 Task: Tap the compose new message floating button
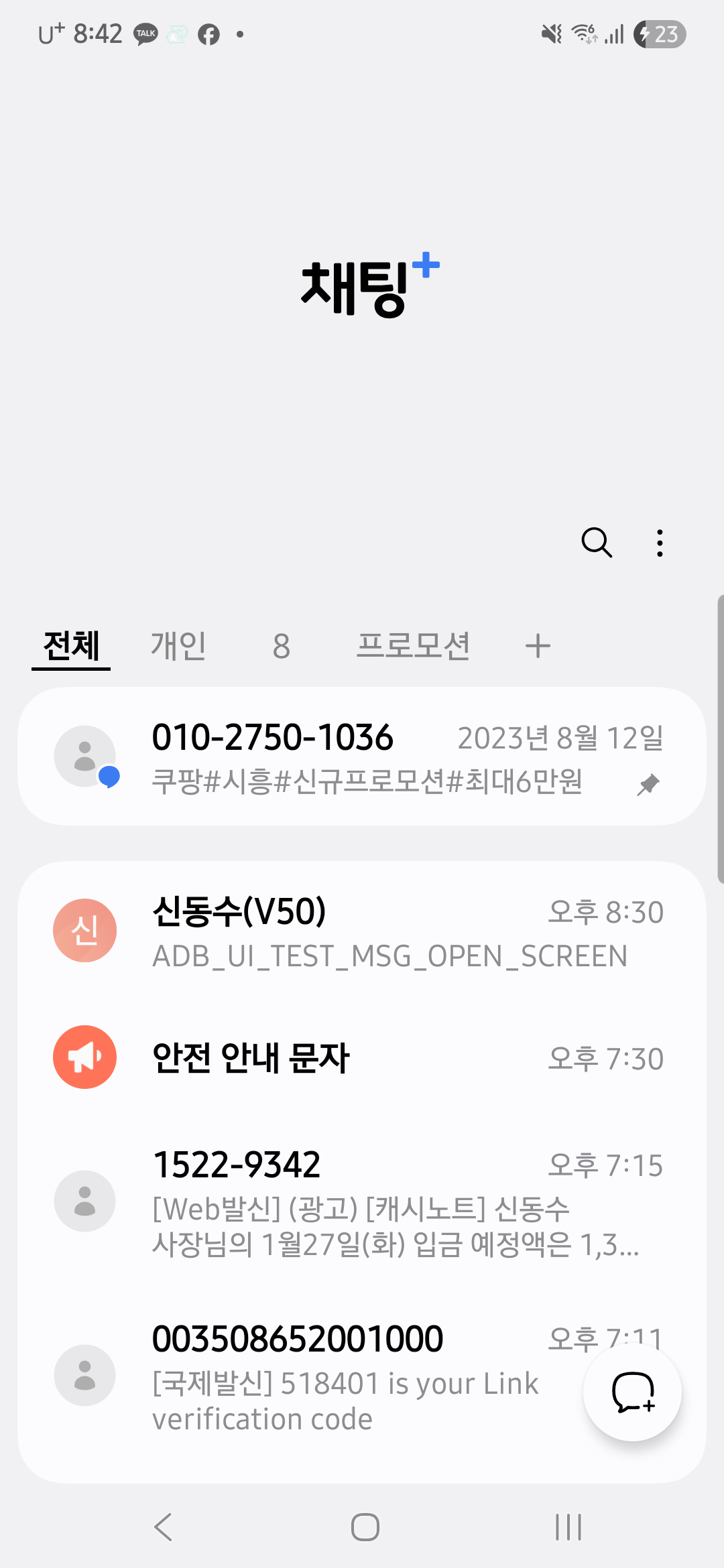(x=631, y=1392)
